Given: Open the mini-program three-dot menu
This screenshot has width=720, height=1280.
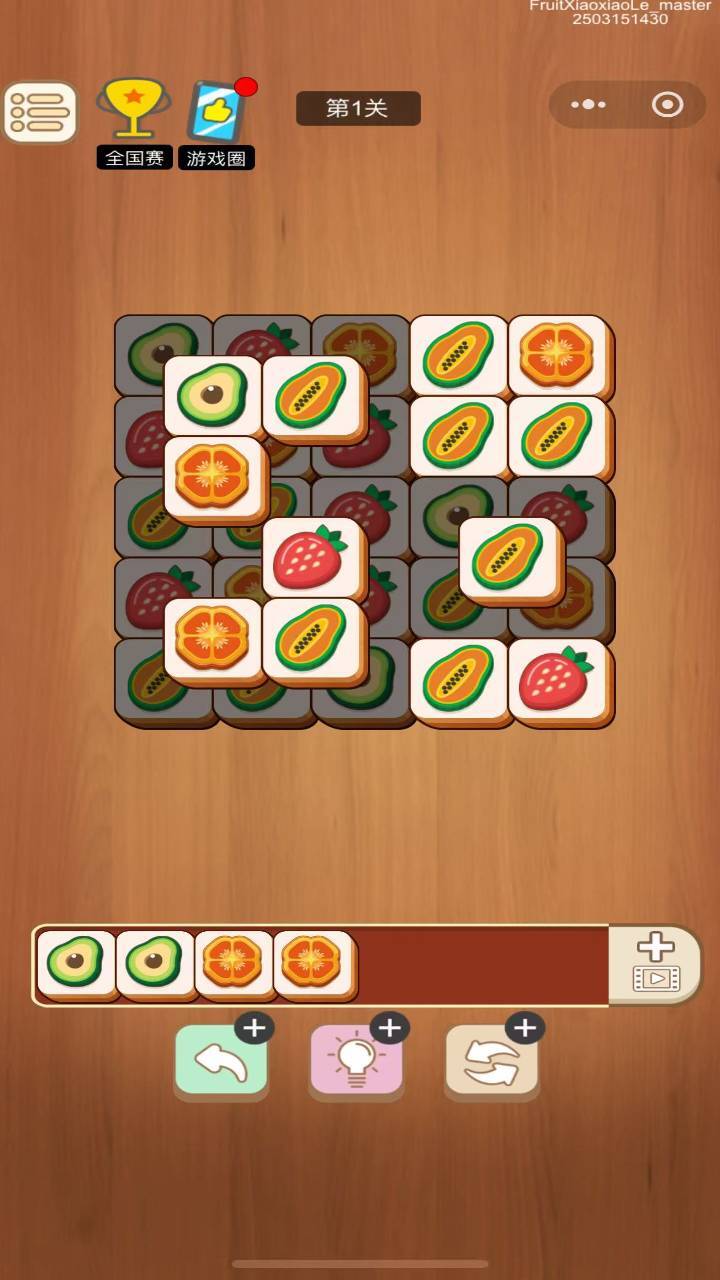Looking at the screenshot, I should [588, 104].
